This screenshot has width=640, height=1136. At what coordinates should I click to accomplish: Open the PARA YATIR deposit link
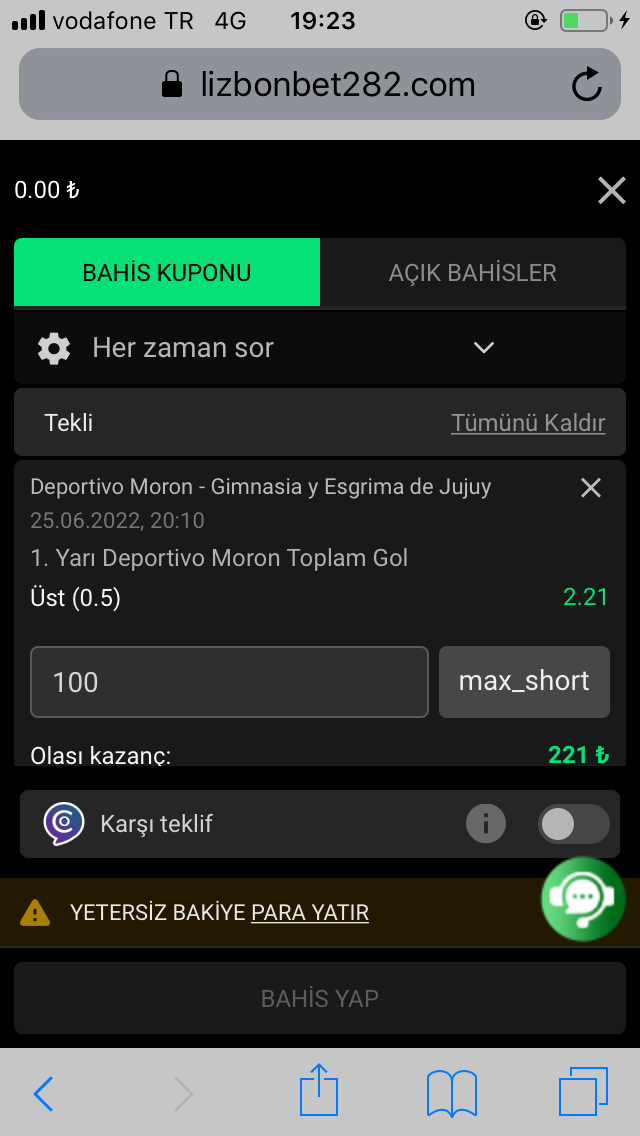pos(310,912)
